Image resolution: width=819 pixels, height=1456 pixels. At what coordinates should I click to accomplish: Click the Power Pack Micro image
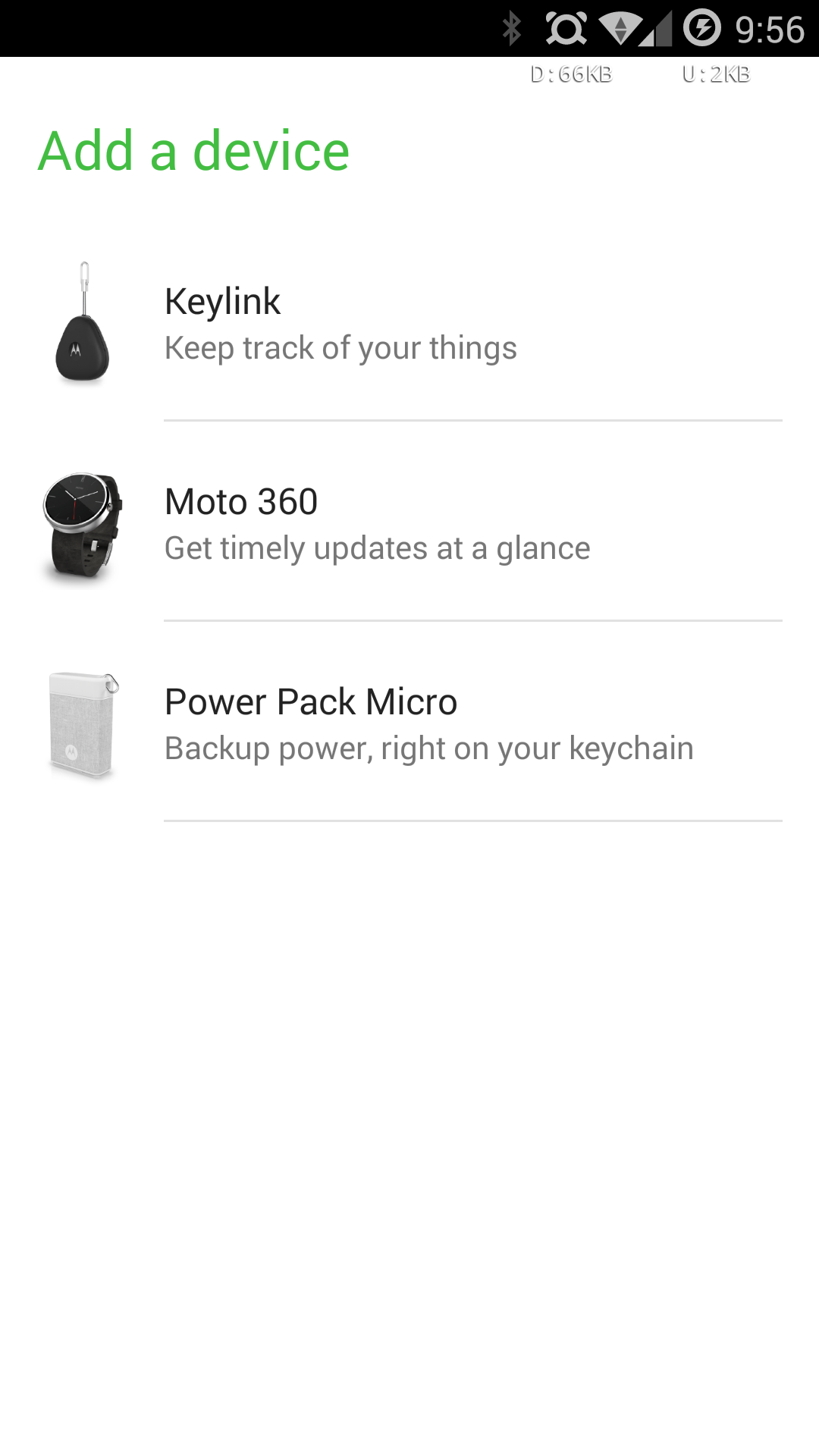[80, 724]
